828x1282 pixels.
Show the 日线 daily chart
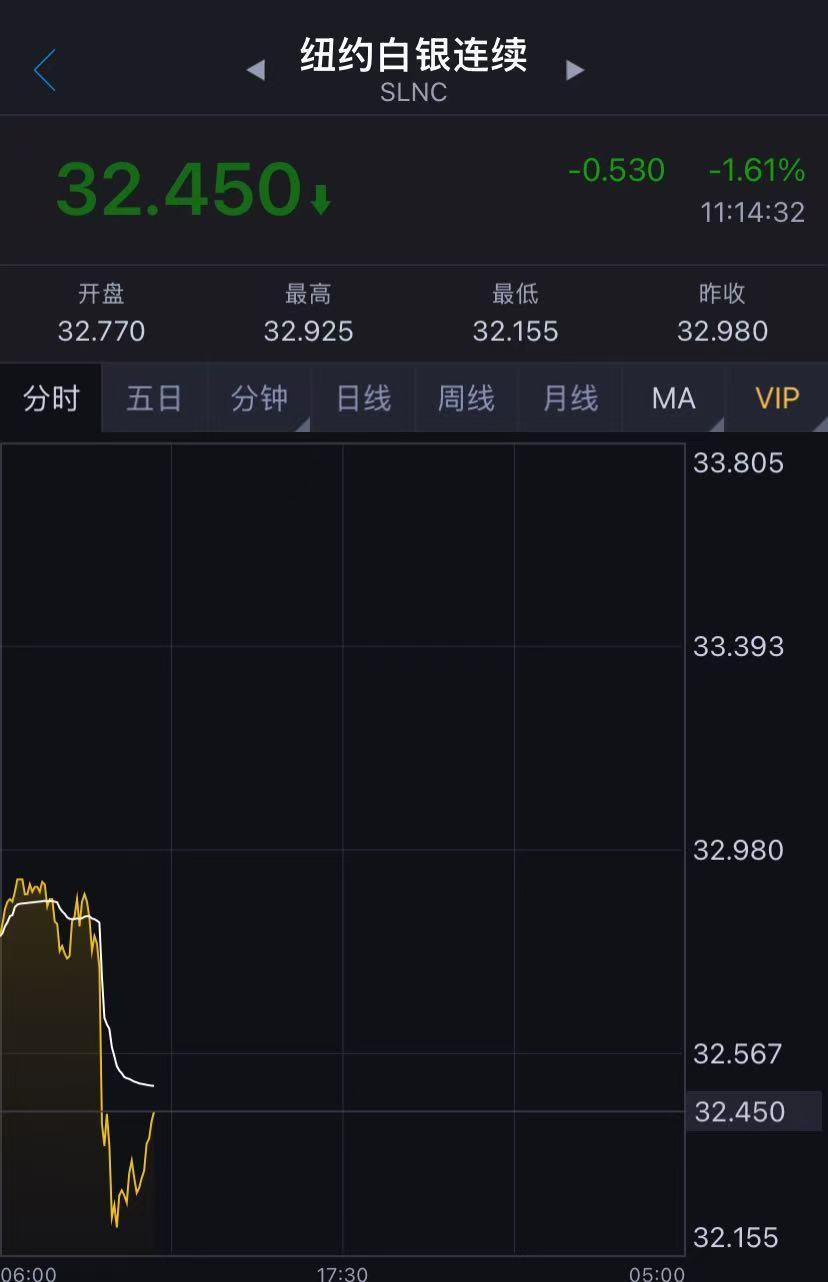tap(363, 399)
